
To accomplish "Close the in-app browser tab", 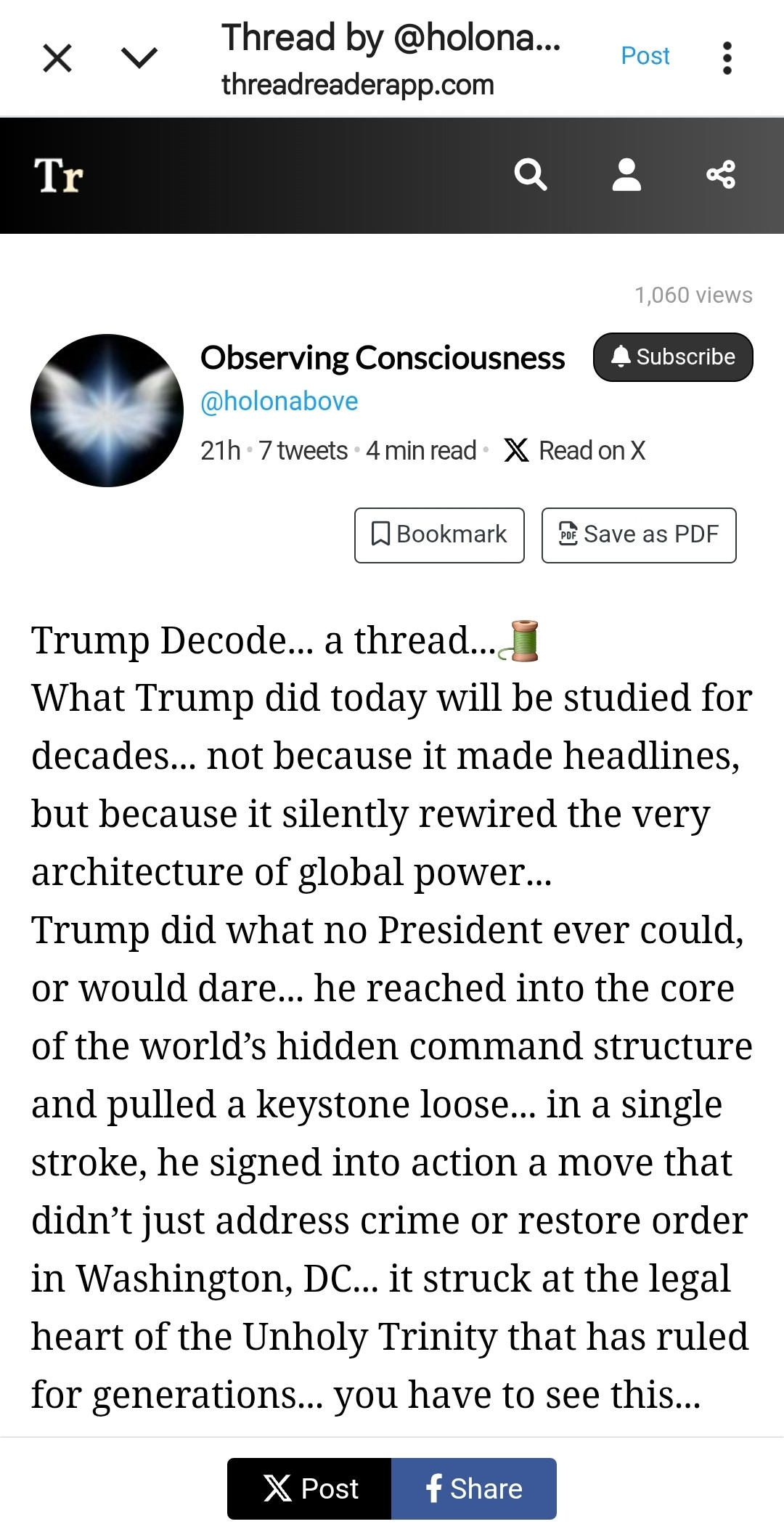I will pyautogui.click(x=57, y=58).
